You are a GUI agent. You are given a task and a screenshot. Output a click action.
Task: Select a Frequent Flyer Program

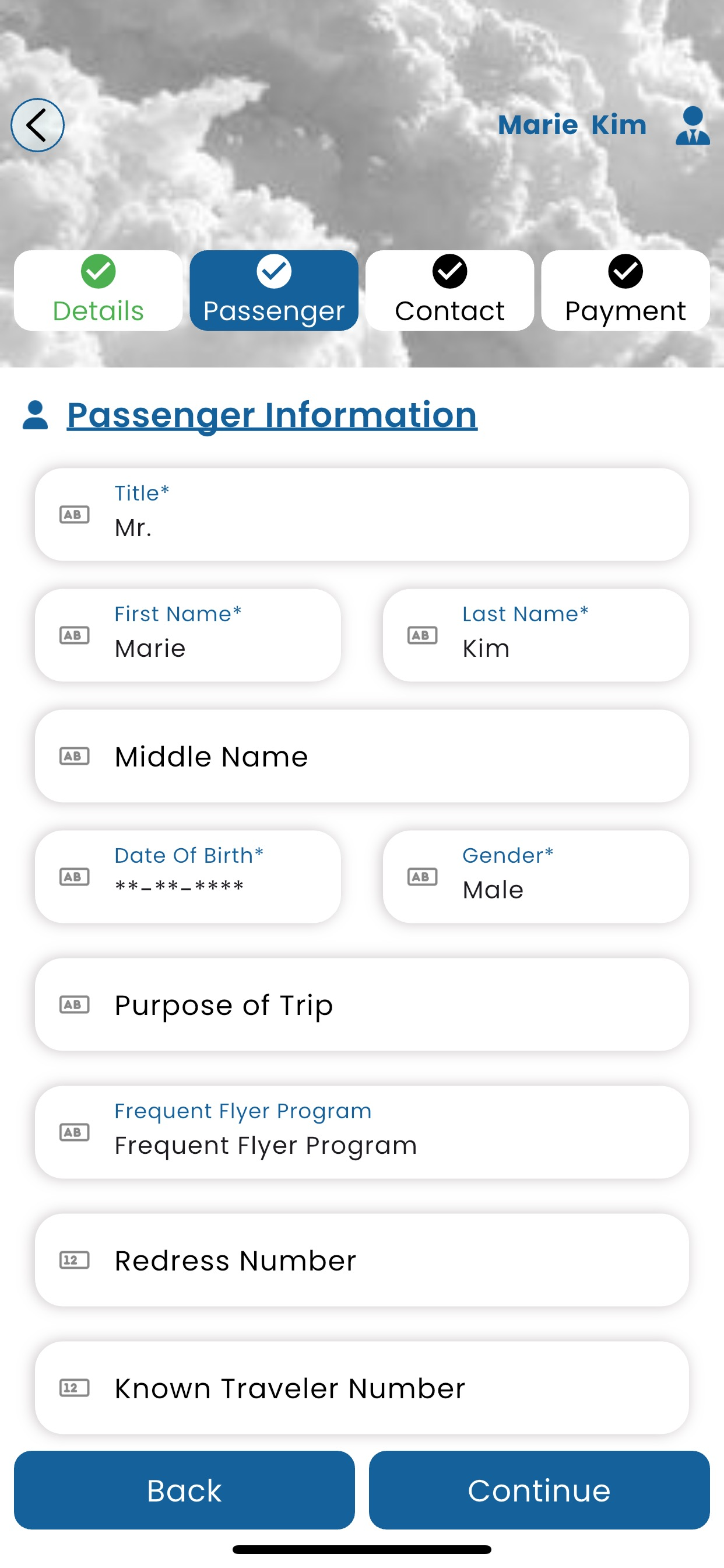point(362,1132)
